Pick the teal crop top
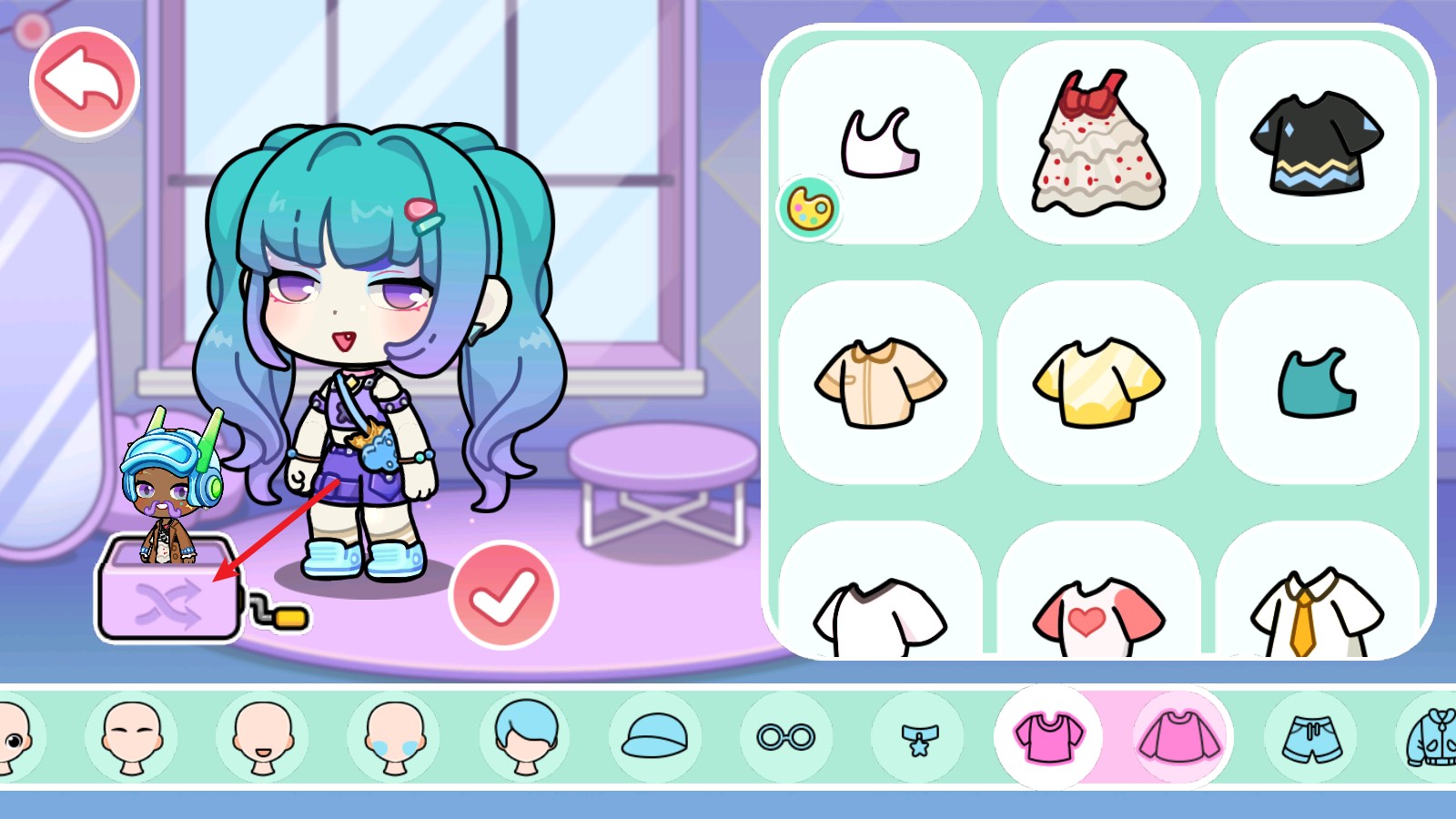Image resolution: width=1456 pixels, height=819 pixels. click(x=1317, y=382)
